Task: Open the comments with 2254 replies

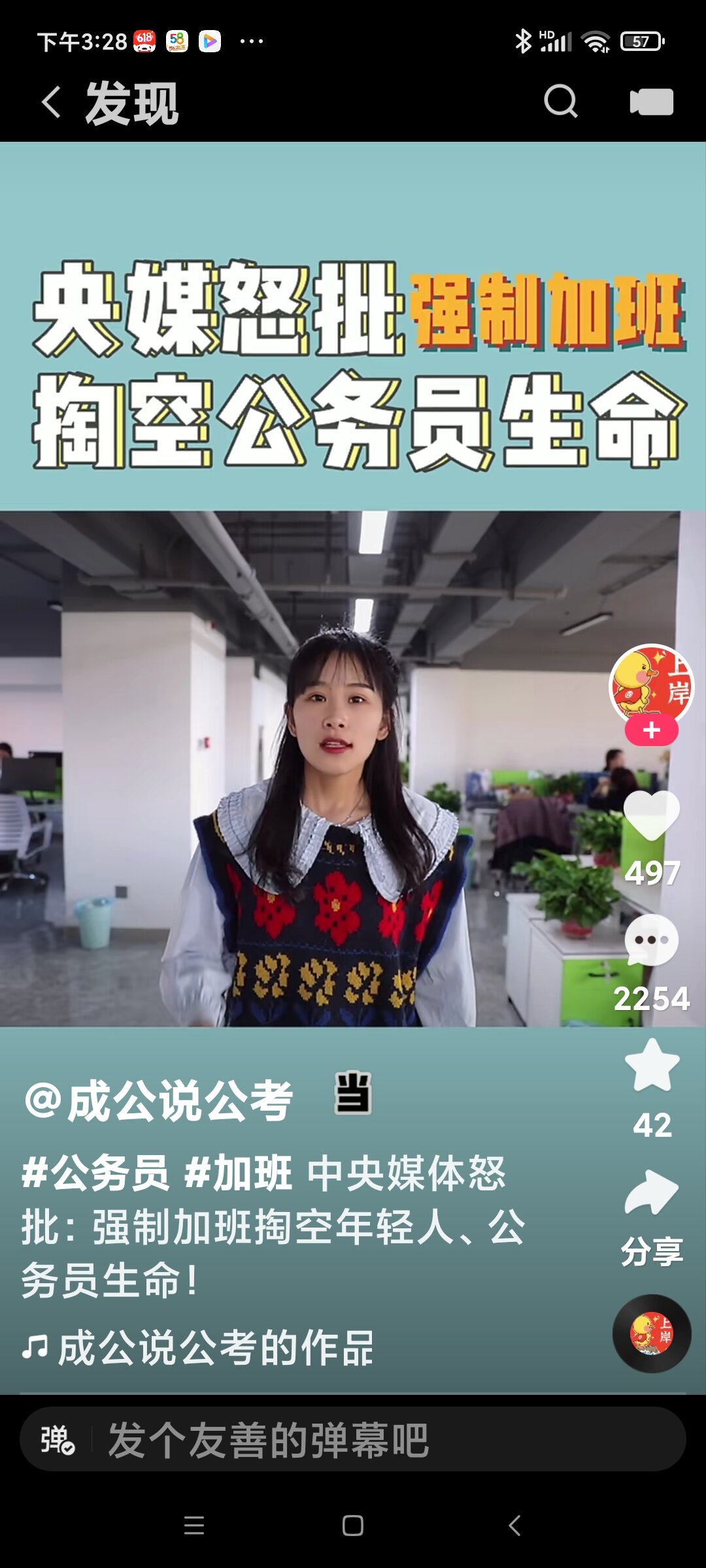Action: coord(651,941)
